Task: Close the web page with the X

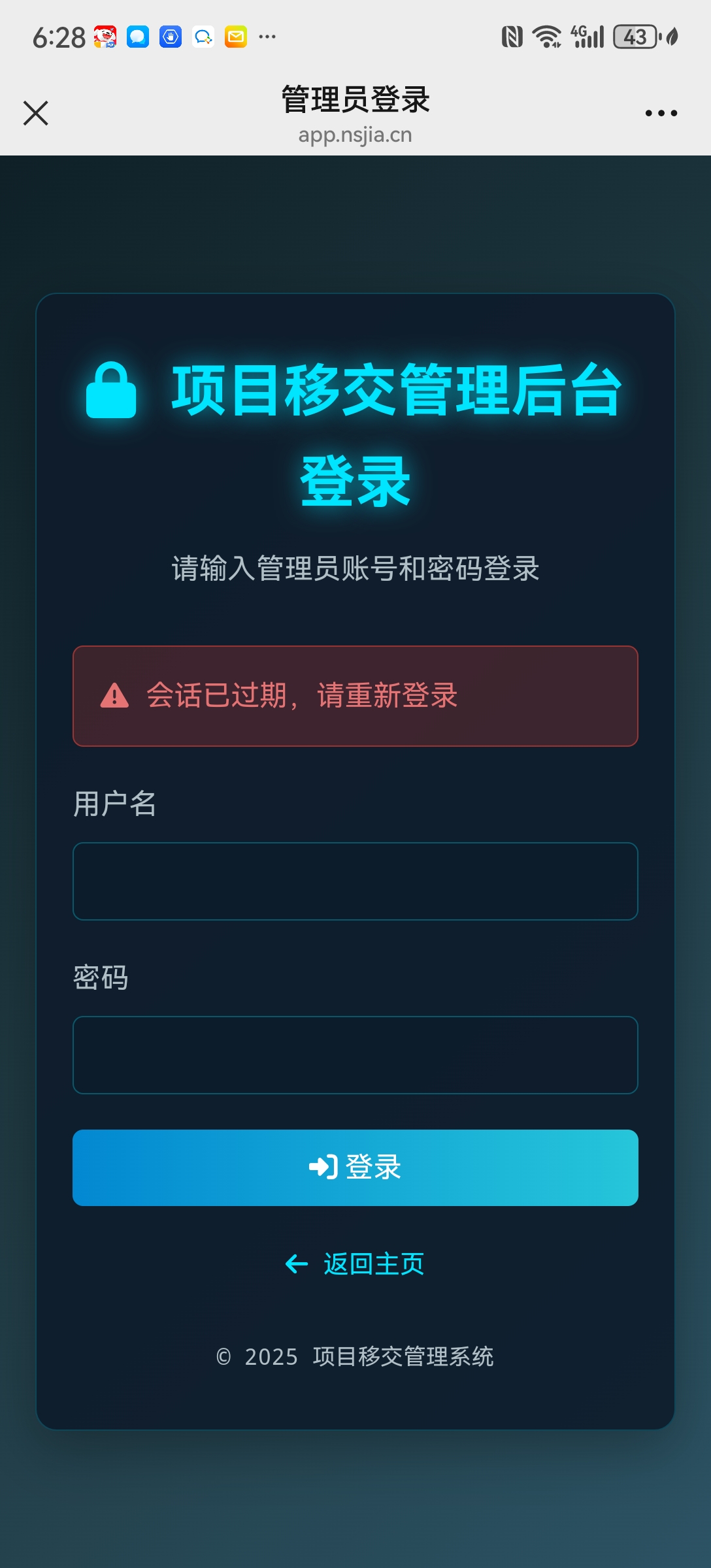Action: pyautogui.click(x=36, y=113)
